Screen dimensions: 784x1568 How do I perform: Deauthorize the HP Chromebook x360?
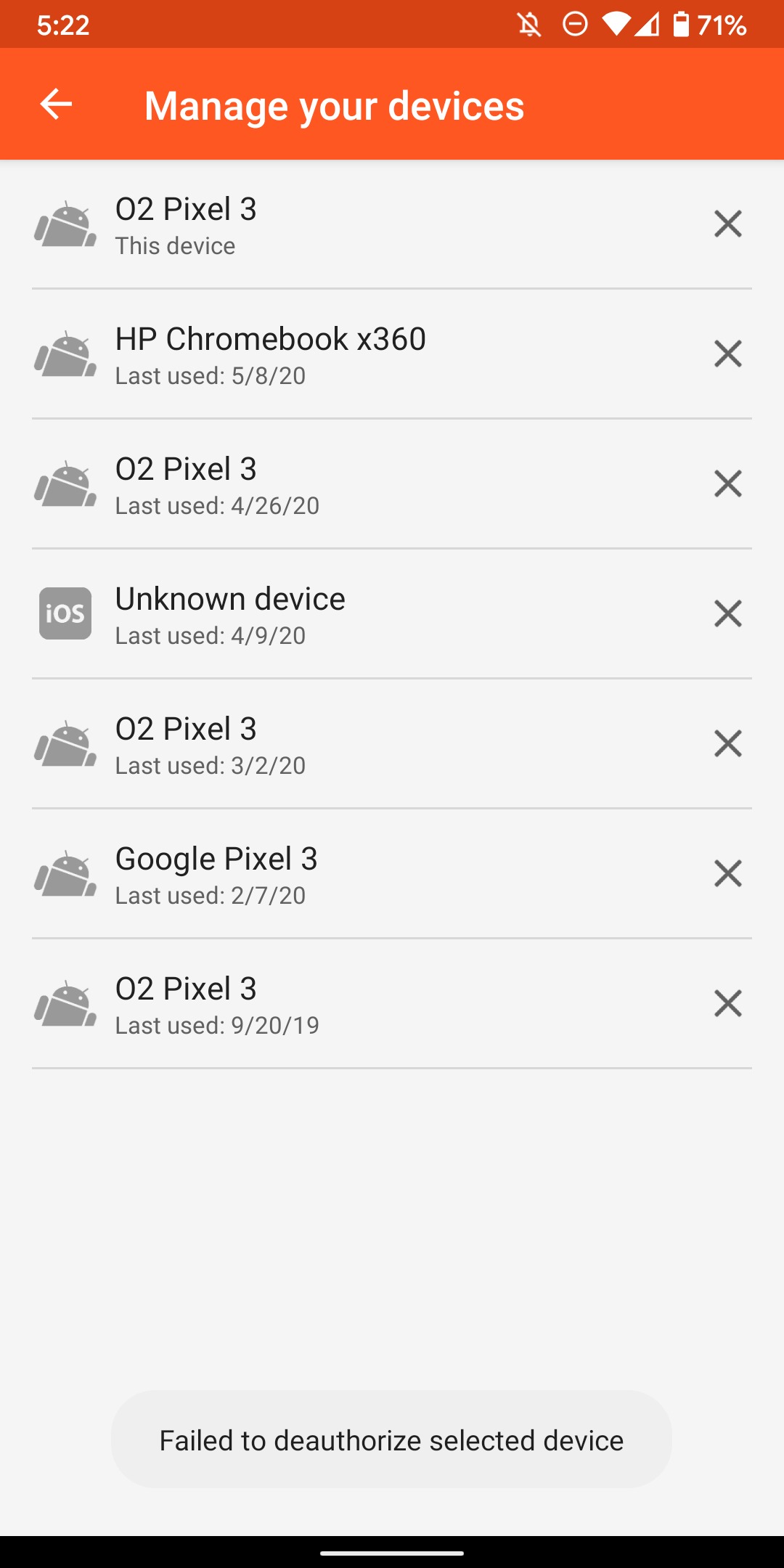coord(727,354)
